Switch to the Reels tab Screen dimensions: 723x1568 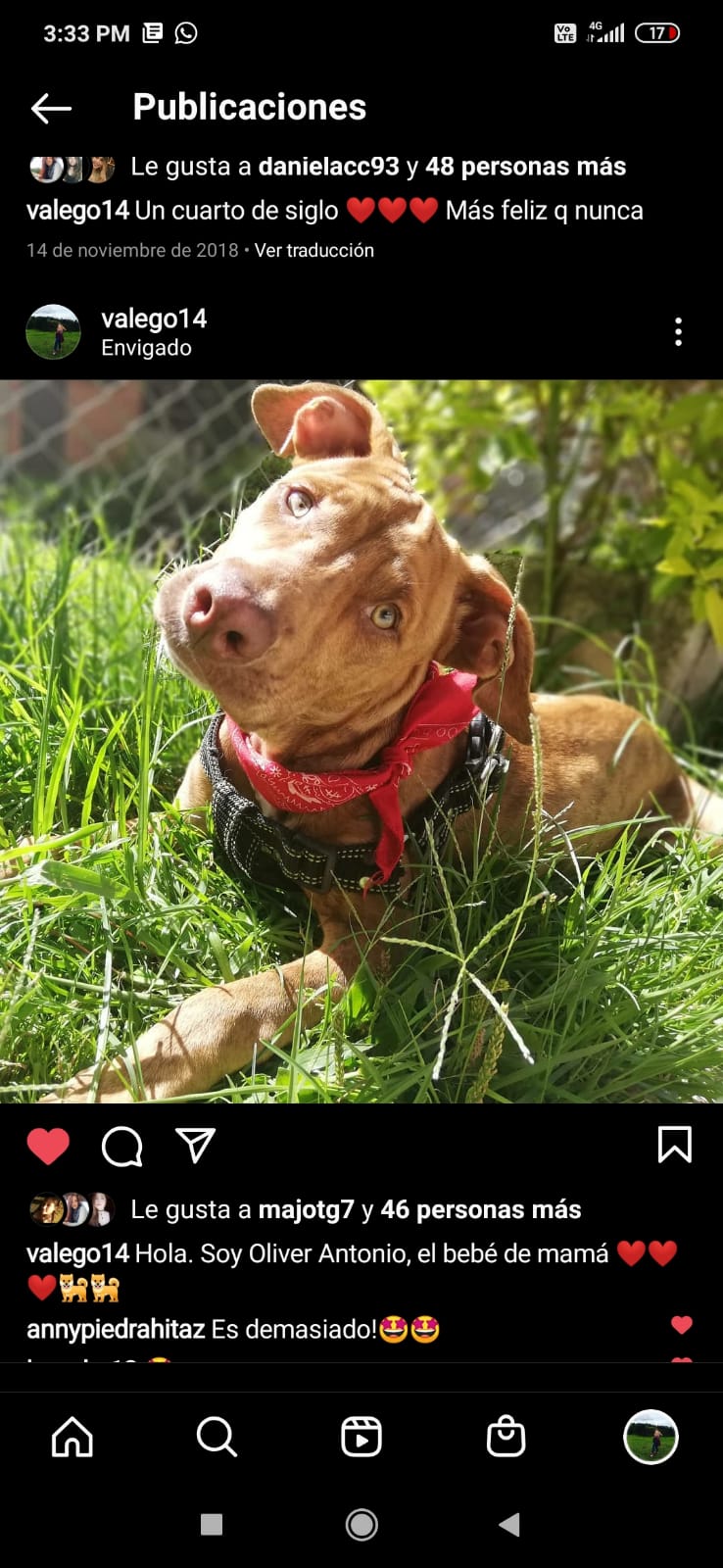(361, 1438)
